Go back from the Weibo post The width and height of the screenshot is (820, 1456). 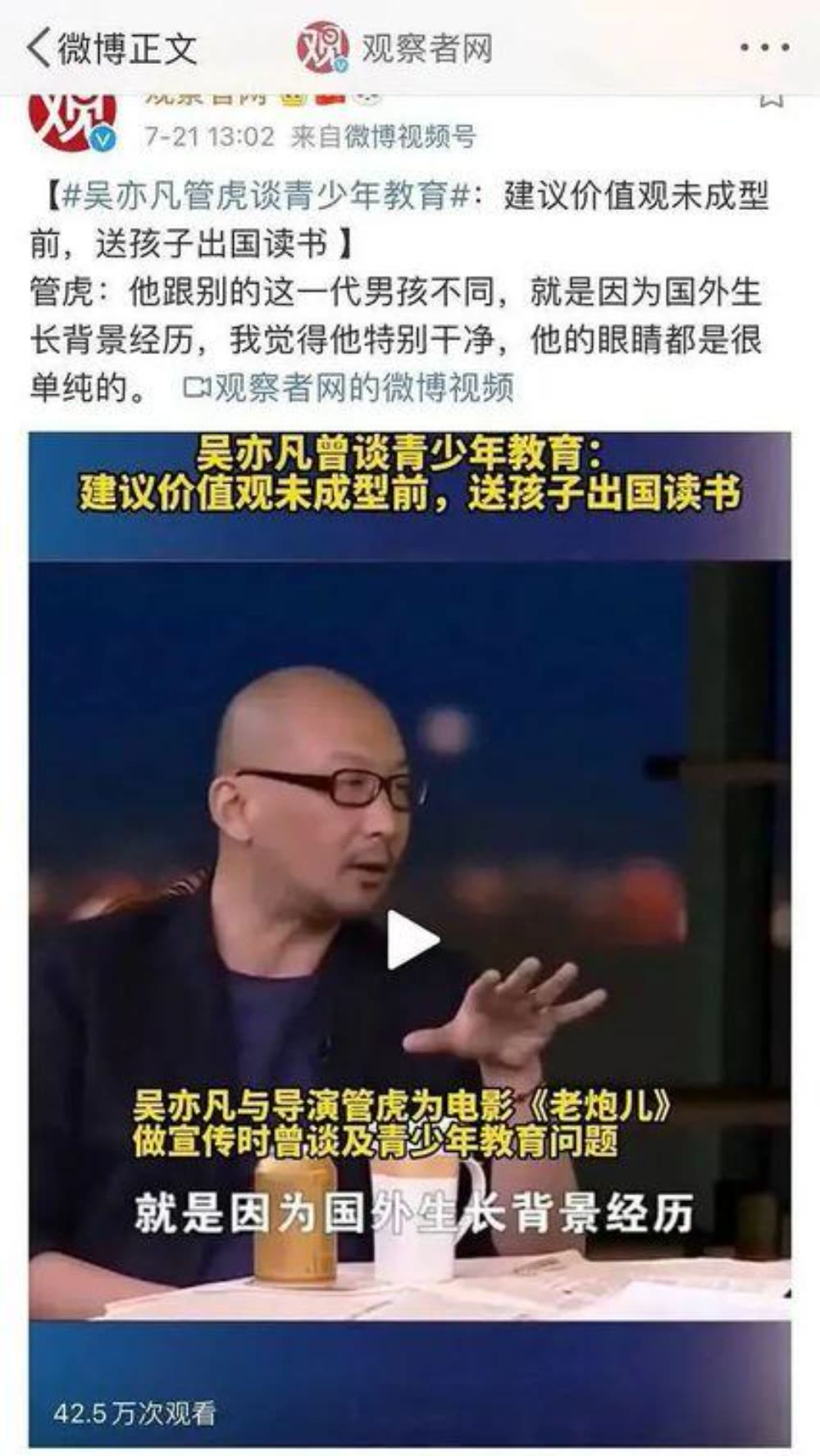coord(39,48)
